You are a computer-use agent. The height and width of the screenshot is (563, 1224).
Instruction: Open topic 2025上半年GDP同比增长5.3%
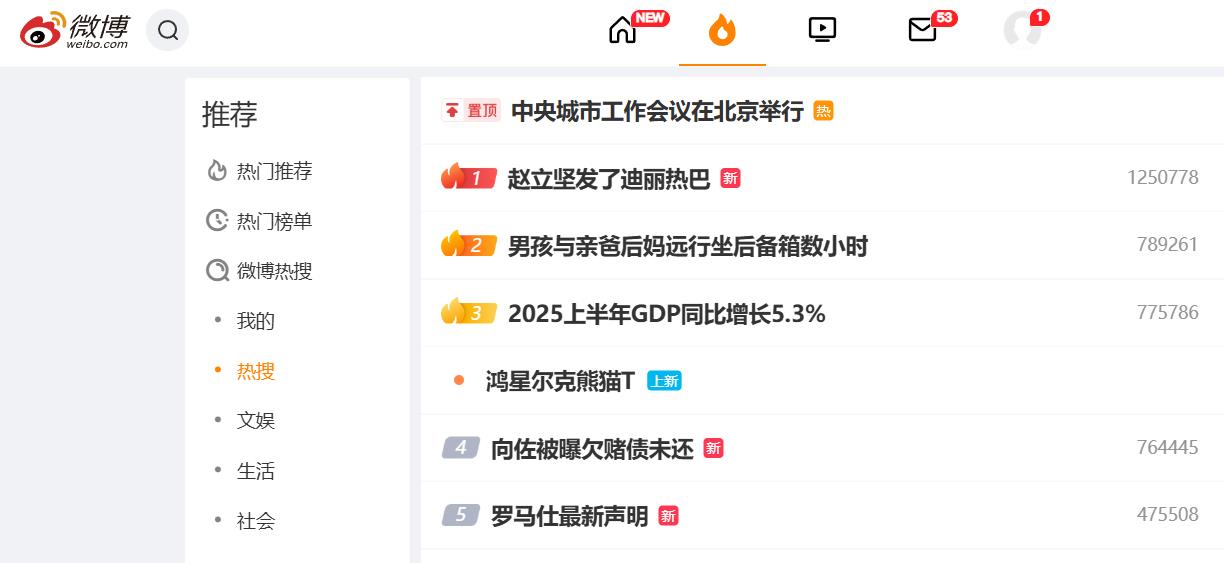tap(667, 314)
